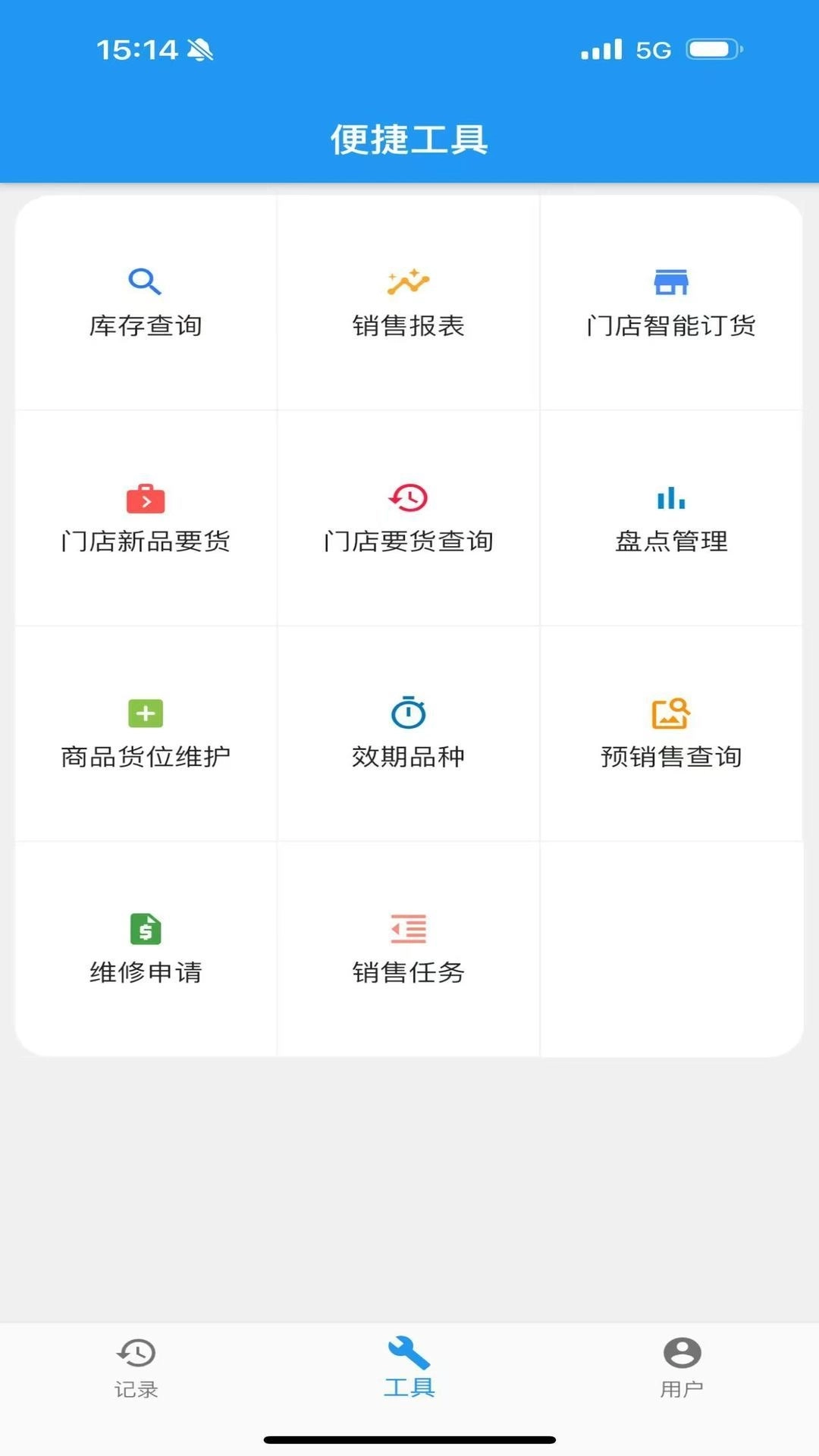Open the 效期品种 timer icon
819x1456 pixels.
[x=408, y=713]
